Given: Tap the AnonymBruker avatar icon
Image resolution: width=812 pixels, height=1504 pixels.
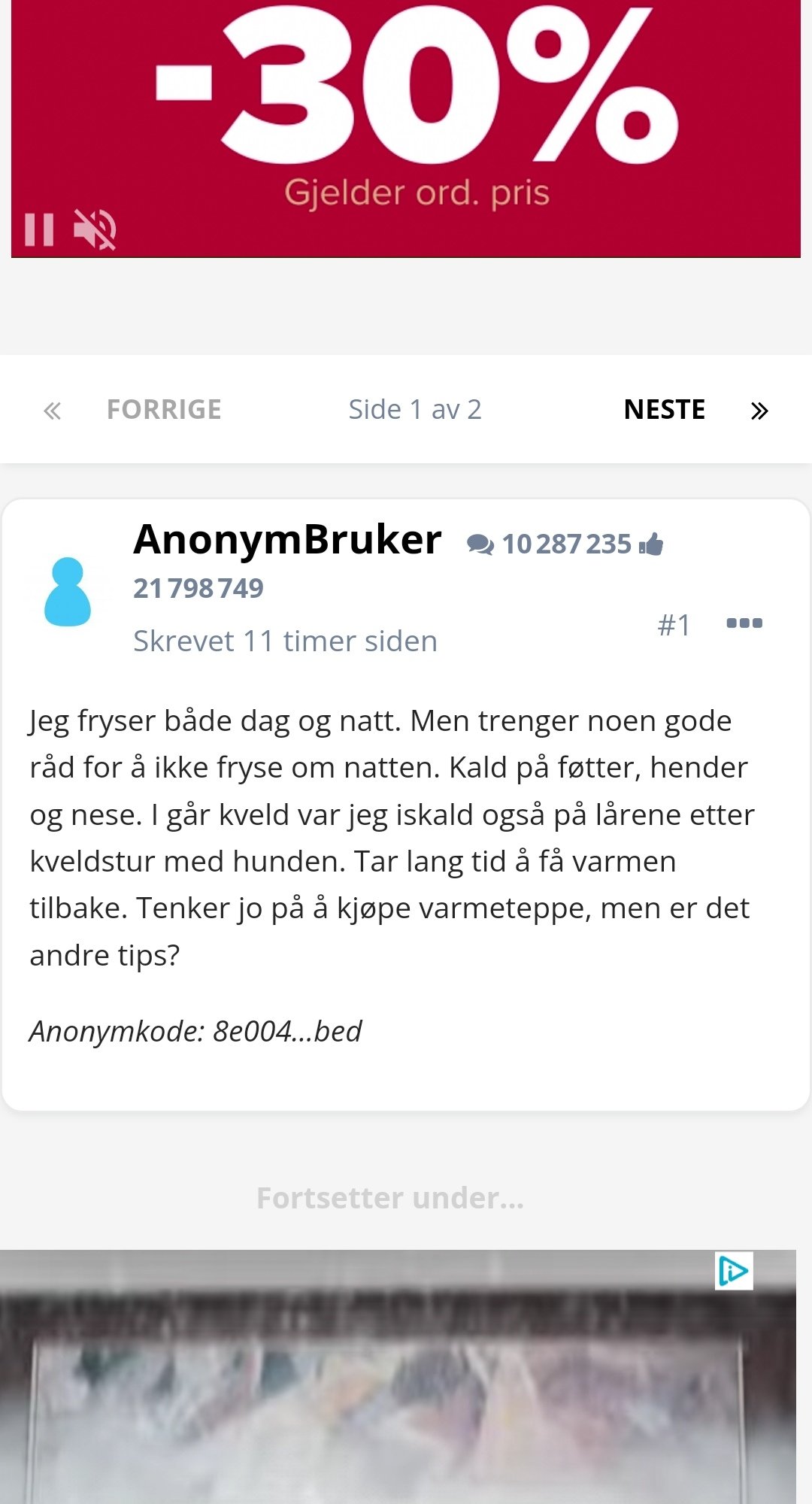Looking at the screenshot, I should 68,592.
